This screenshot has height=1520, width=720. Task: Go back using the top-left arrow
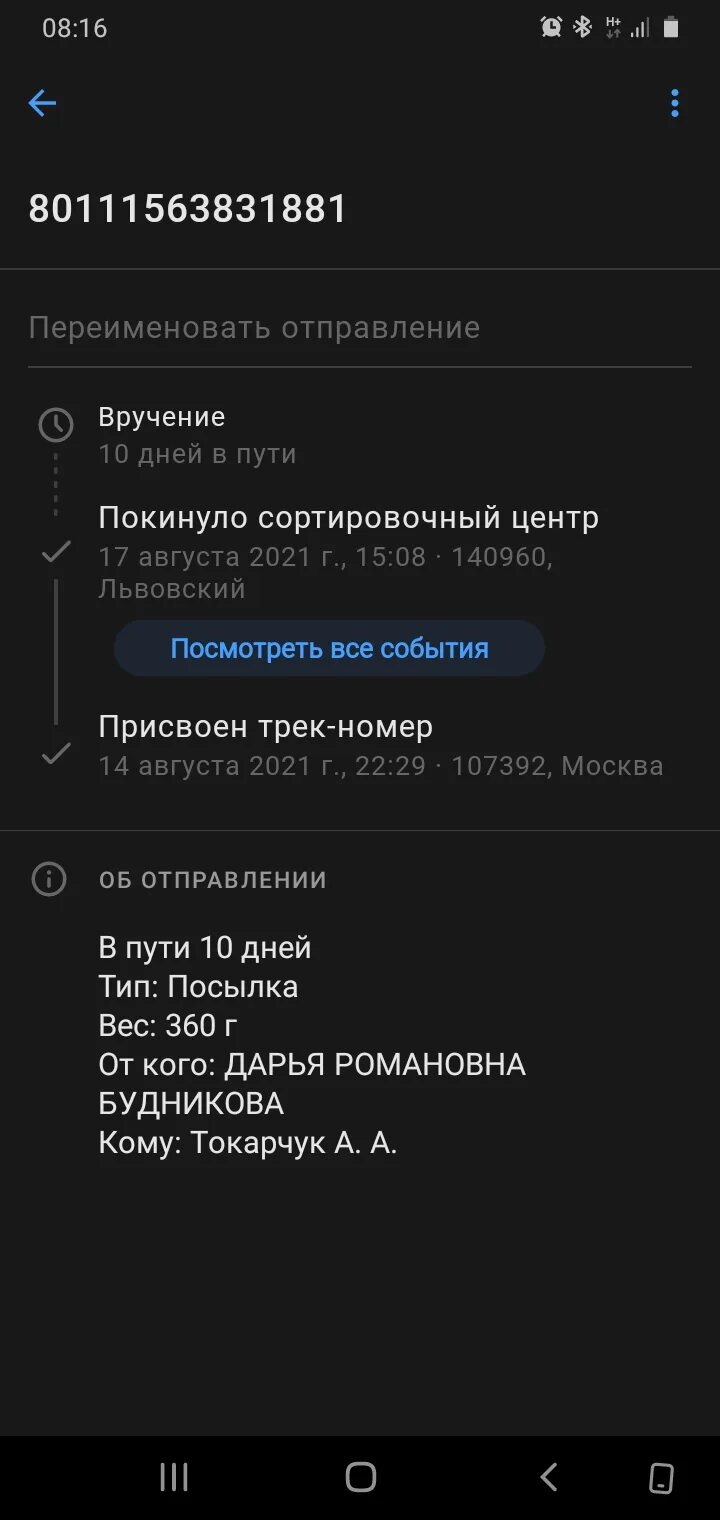42,103
